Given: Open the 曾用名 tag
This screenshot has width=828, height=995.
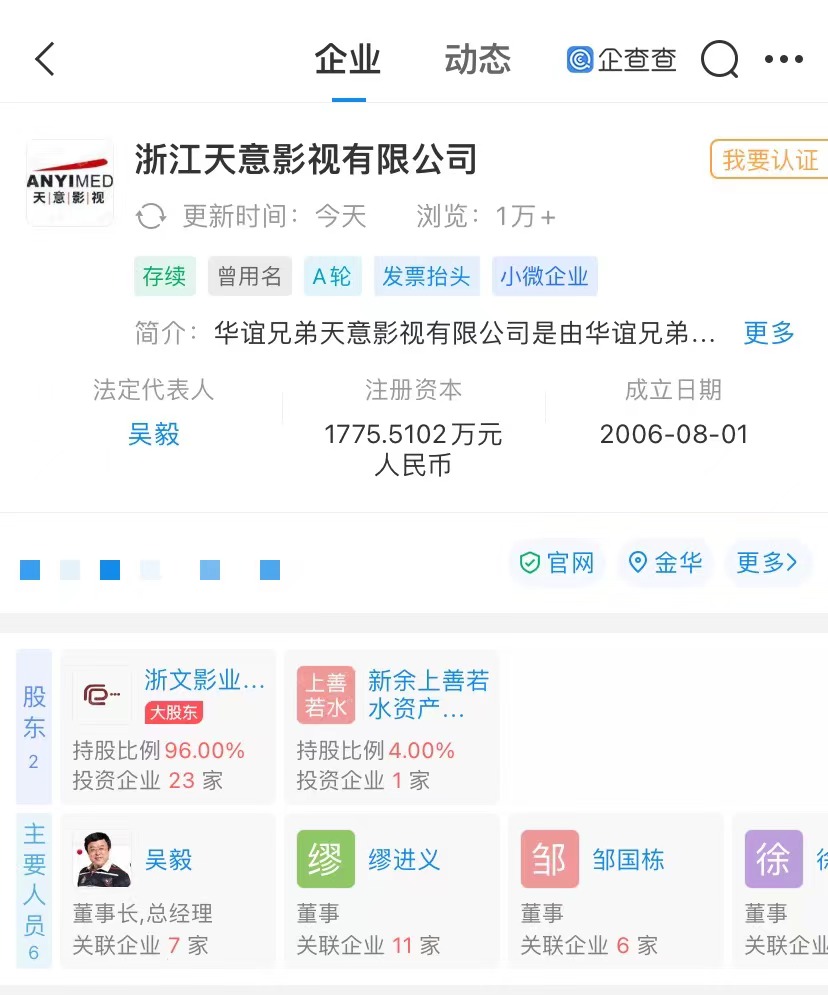Looking at the screenshot, I should [250, 277].
